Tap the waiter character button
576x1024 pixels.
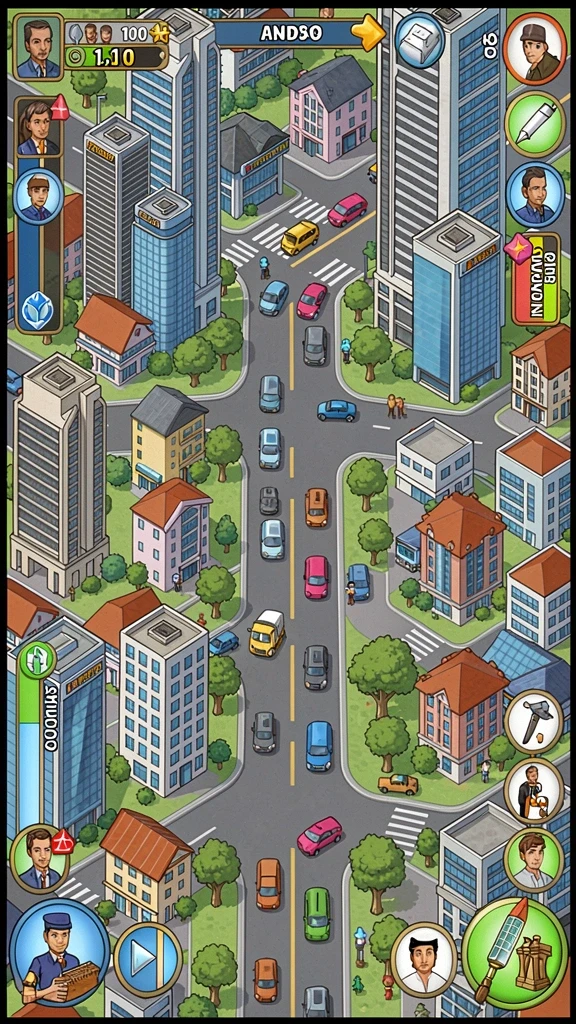pyautogui.click(x=534, y=790)
